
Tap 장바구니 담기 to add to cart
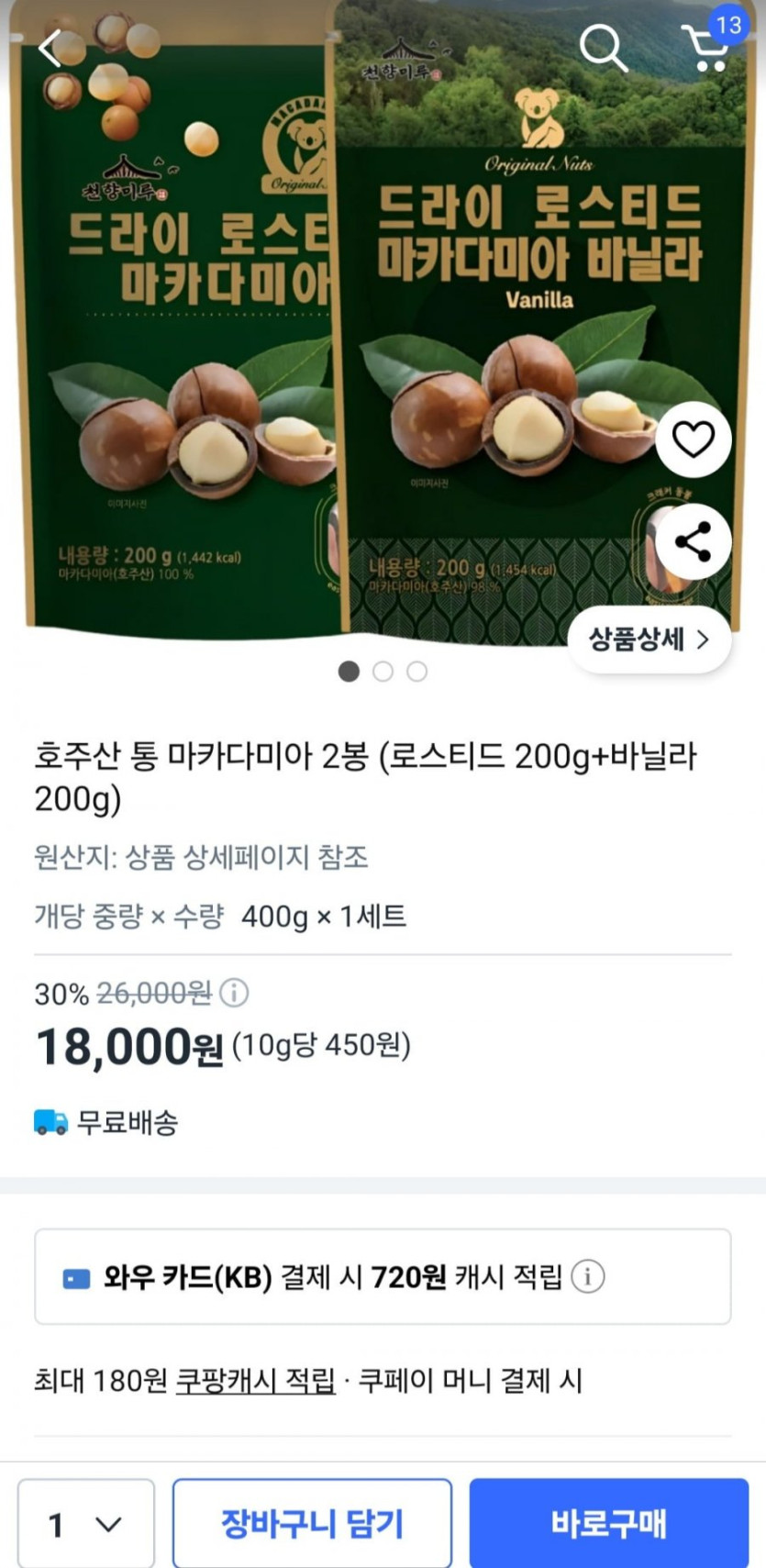(x=312, y=1524)
